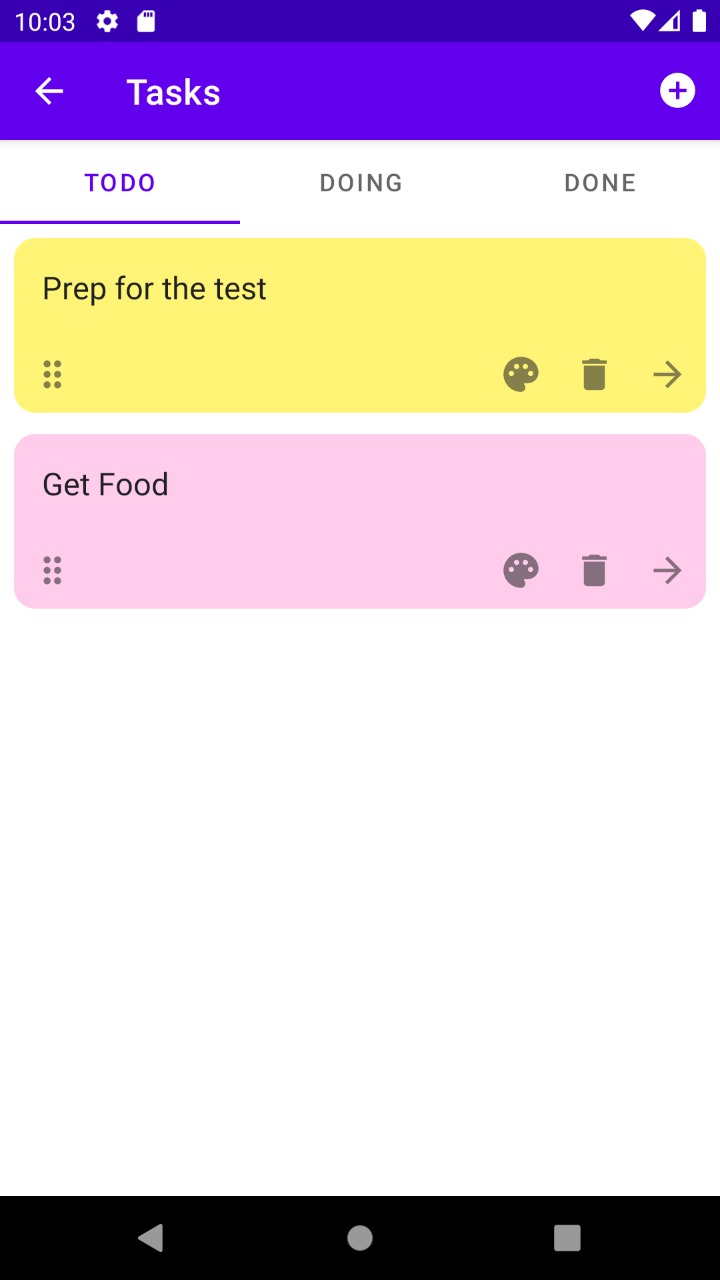Image resolution: width=720 pixels, height=1280 pixels.
Task: Move Prep for the test to next stage
Action: pos(667,374)
